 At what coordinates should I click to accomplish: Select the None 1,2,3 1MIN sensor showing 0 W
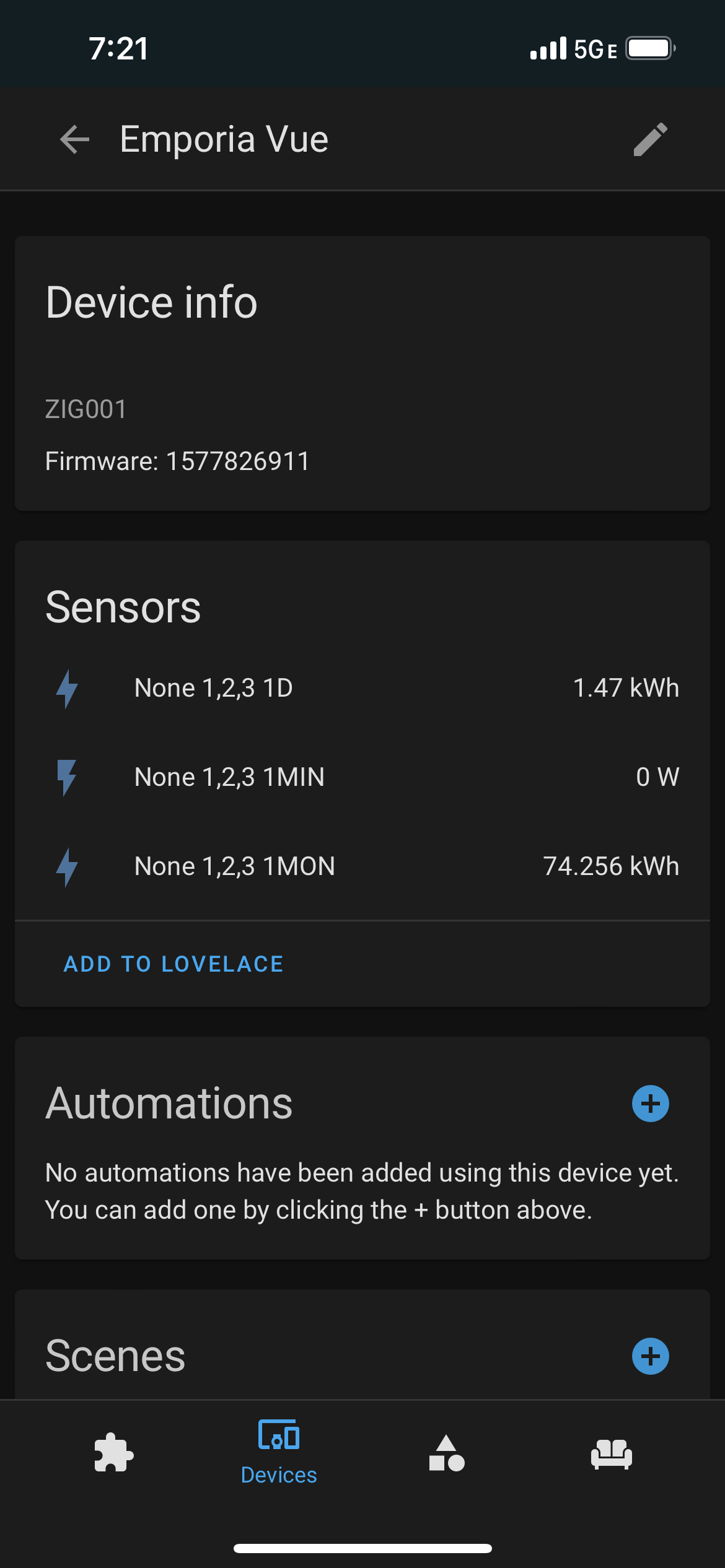[x=230, y=777]
